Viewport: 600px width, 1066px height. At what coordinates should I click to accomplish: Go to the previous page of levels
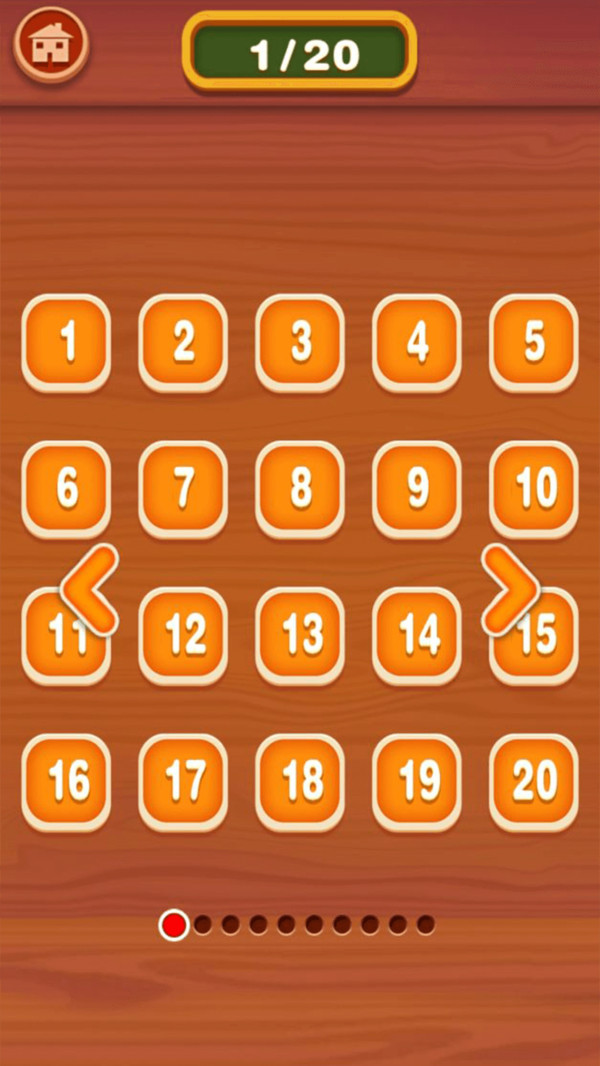tap(89, 589)
